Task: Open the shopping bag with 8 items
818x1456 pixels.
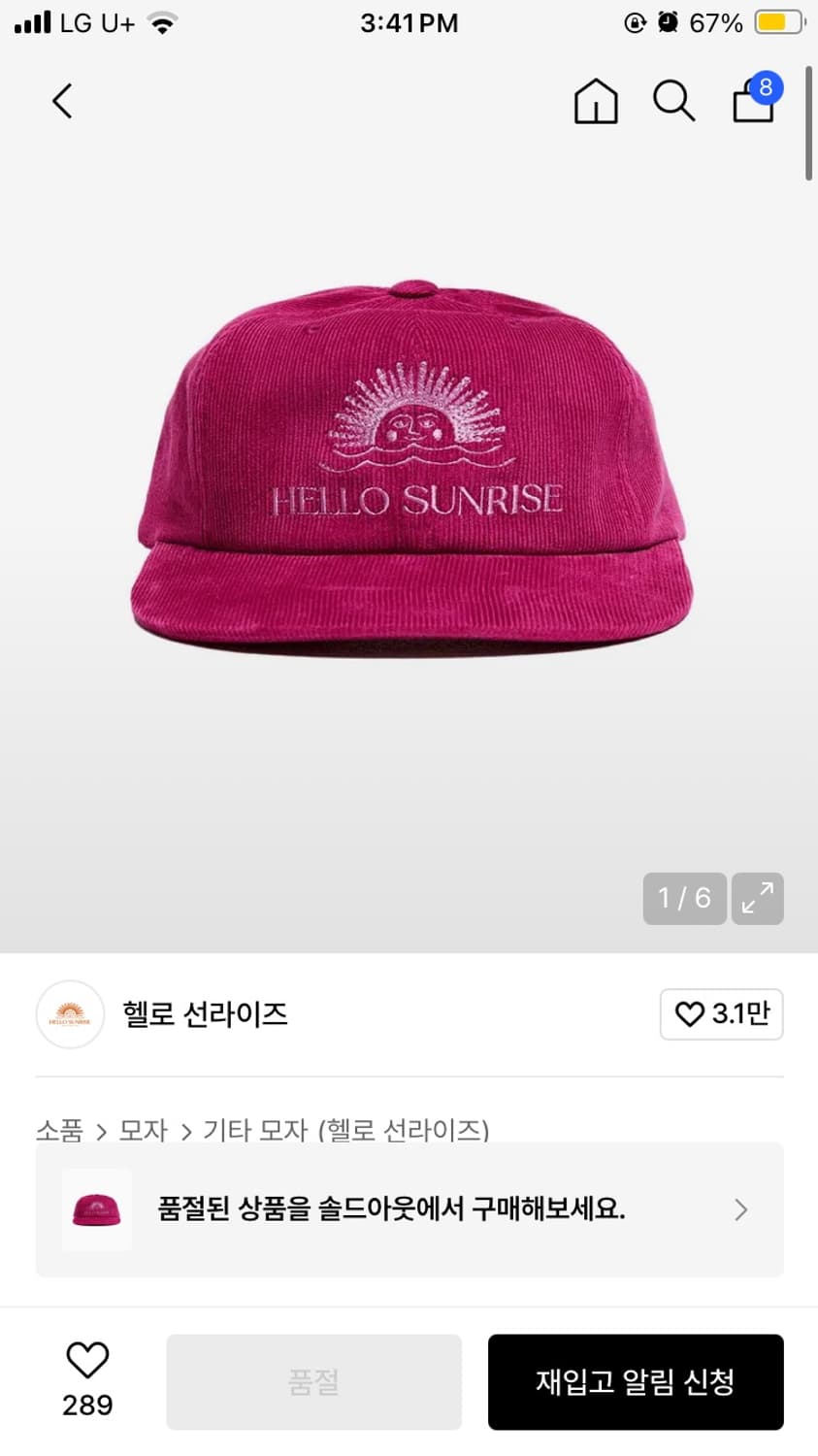Action: coord(753,103)
